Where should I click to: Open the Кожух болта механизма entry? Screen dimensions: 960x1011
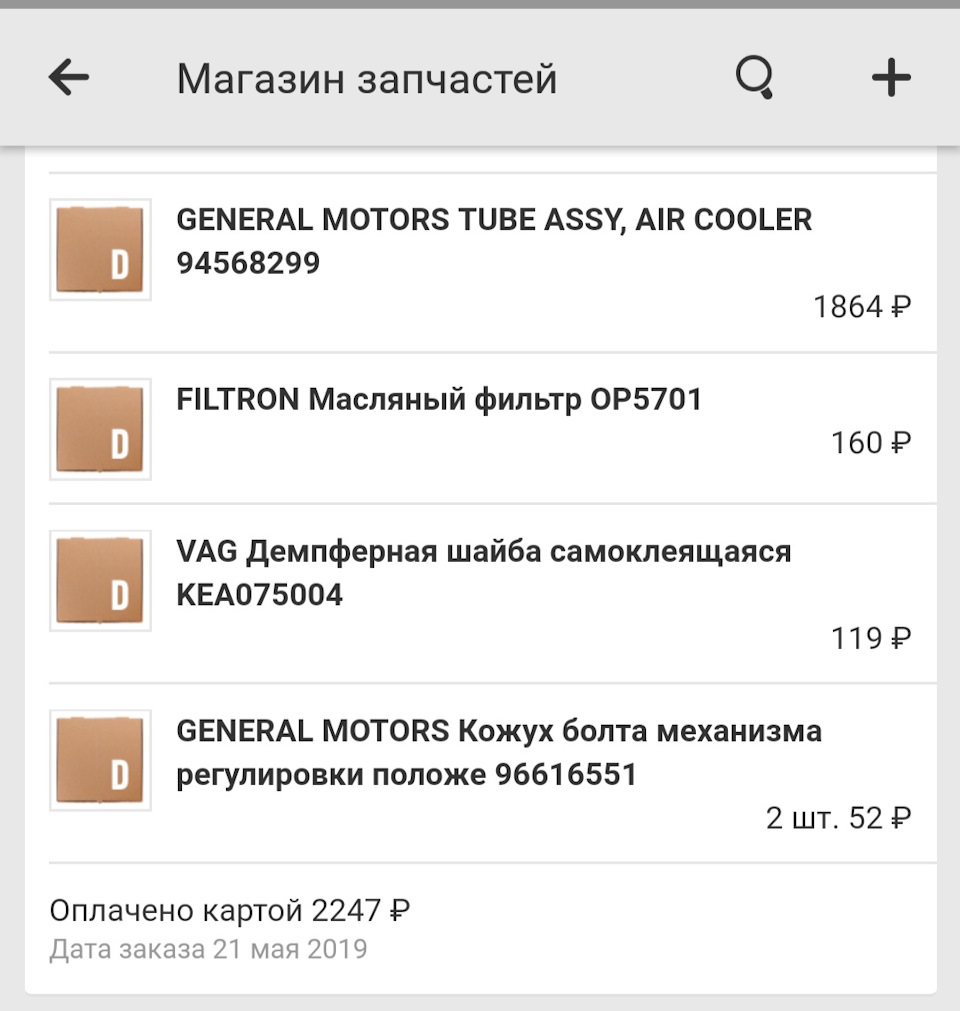500,753
